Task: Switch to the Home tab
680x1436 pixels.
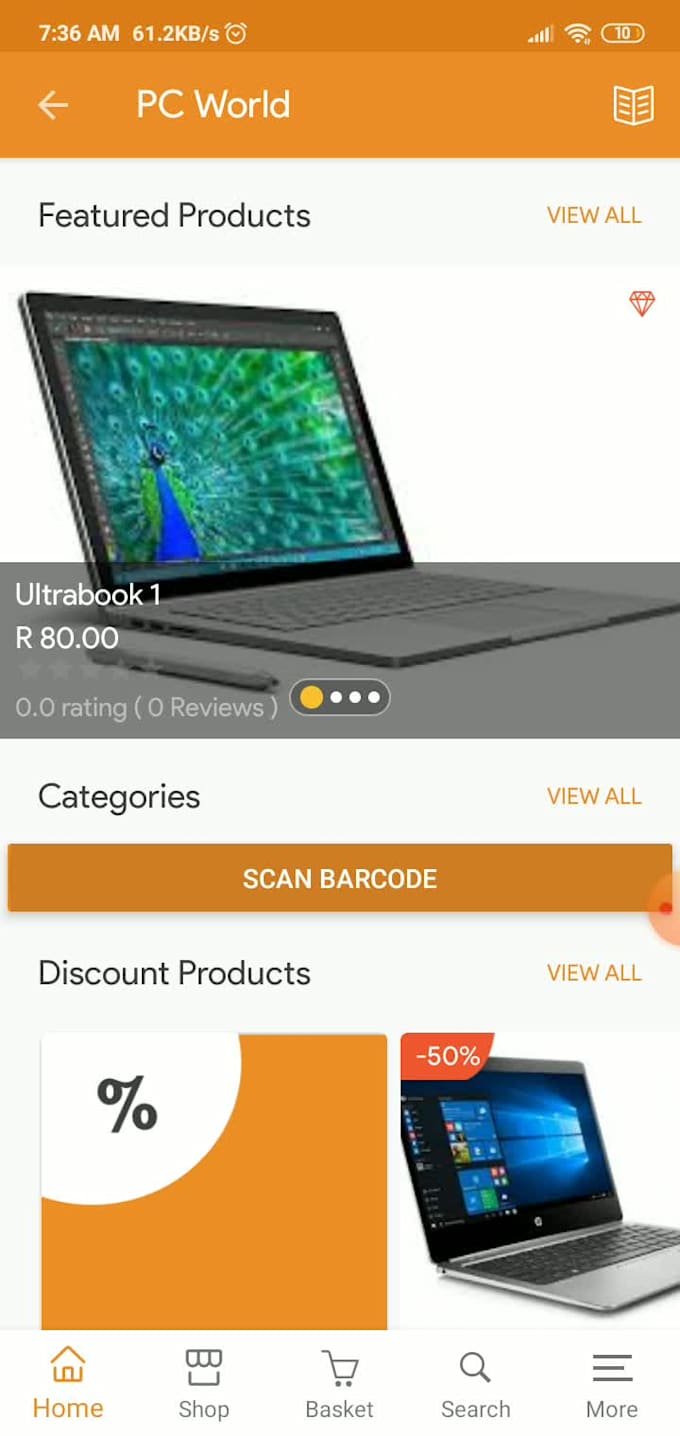Action: point(68,1384)
